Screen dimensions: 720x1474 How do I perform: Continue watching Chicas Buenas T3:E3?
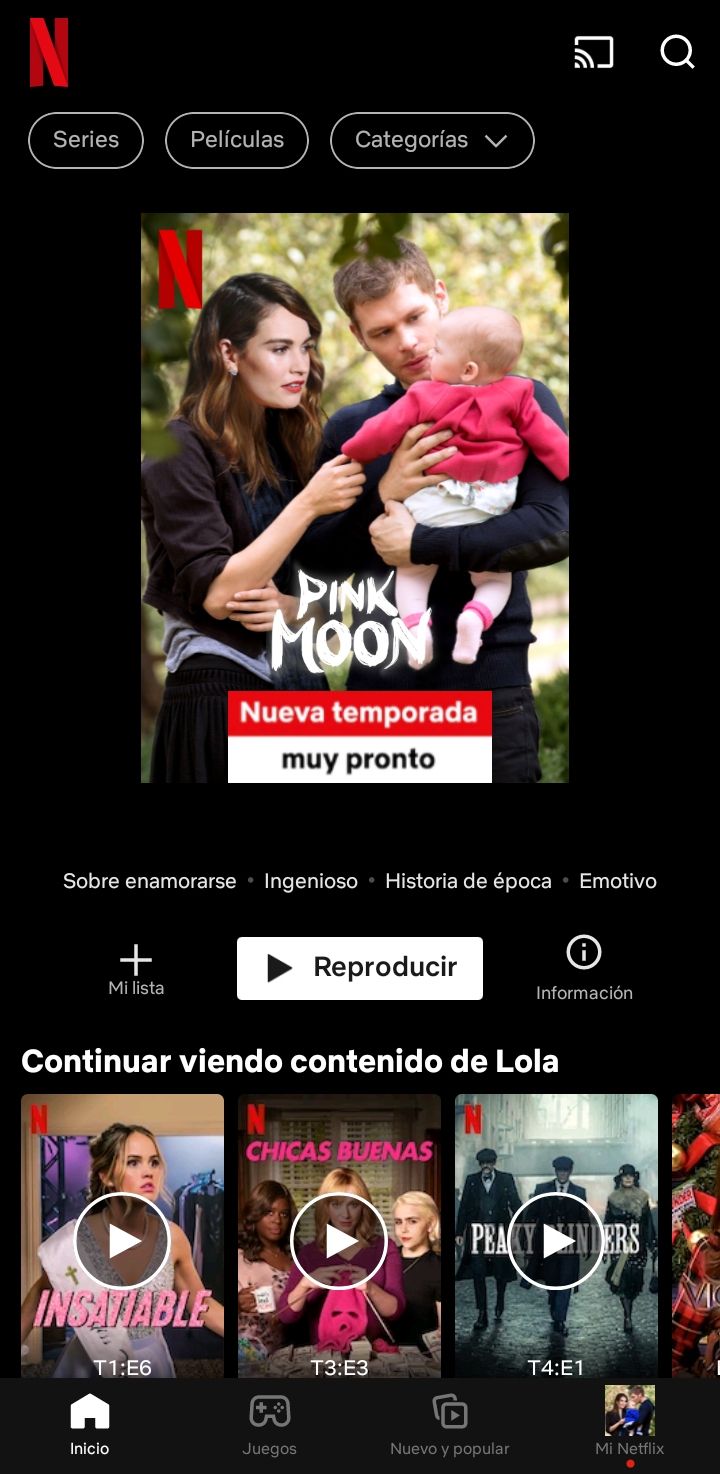coord(339,1240)
